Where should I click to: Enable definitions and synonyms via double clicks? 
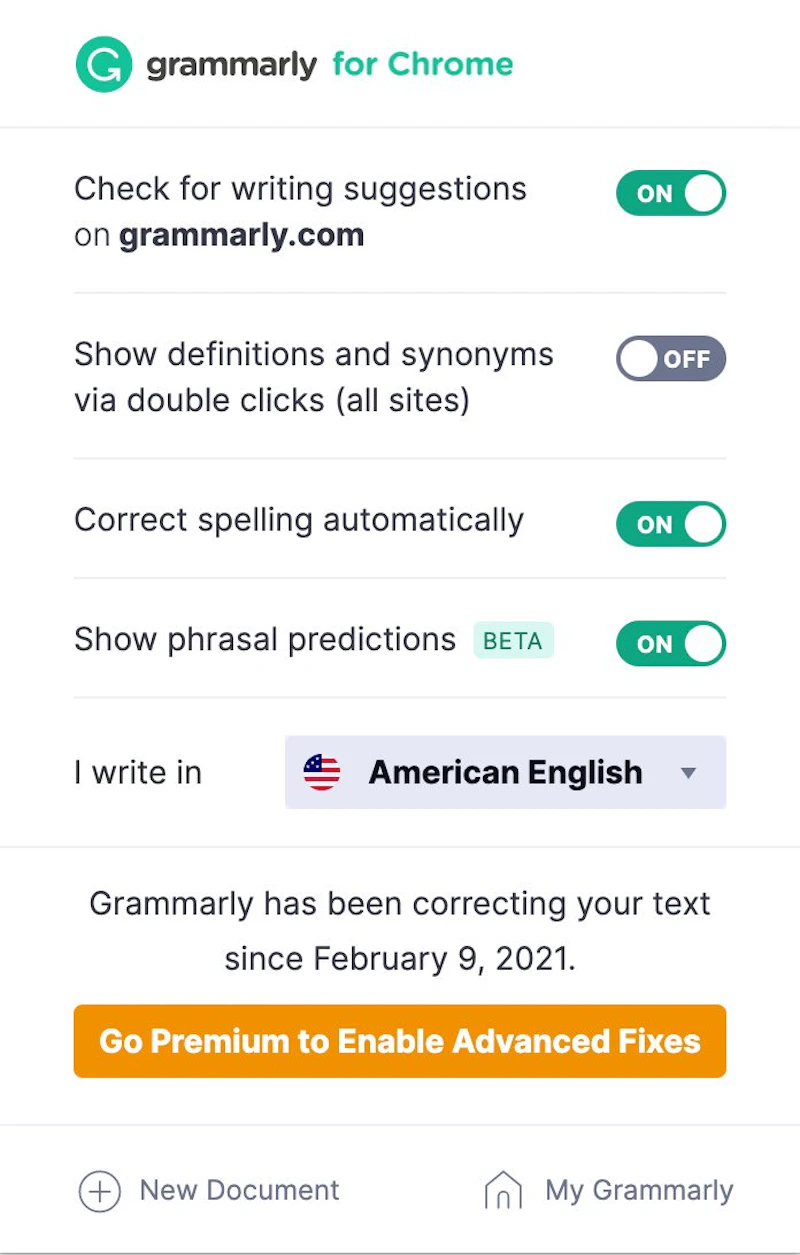pos(670,359)
